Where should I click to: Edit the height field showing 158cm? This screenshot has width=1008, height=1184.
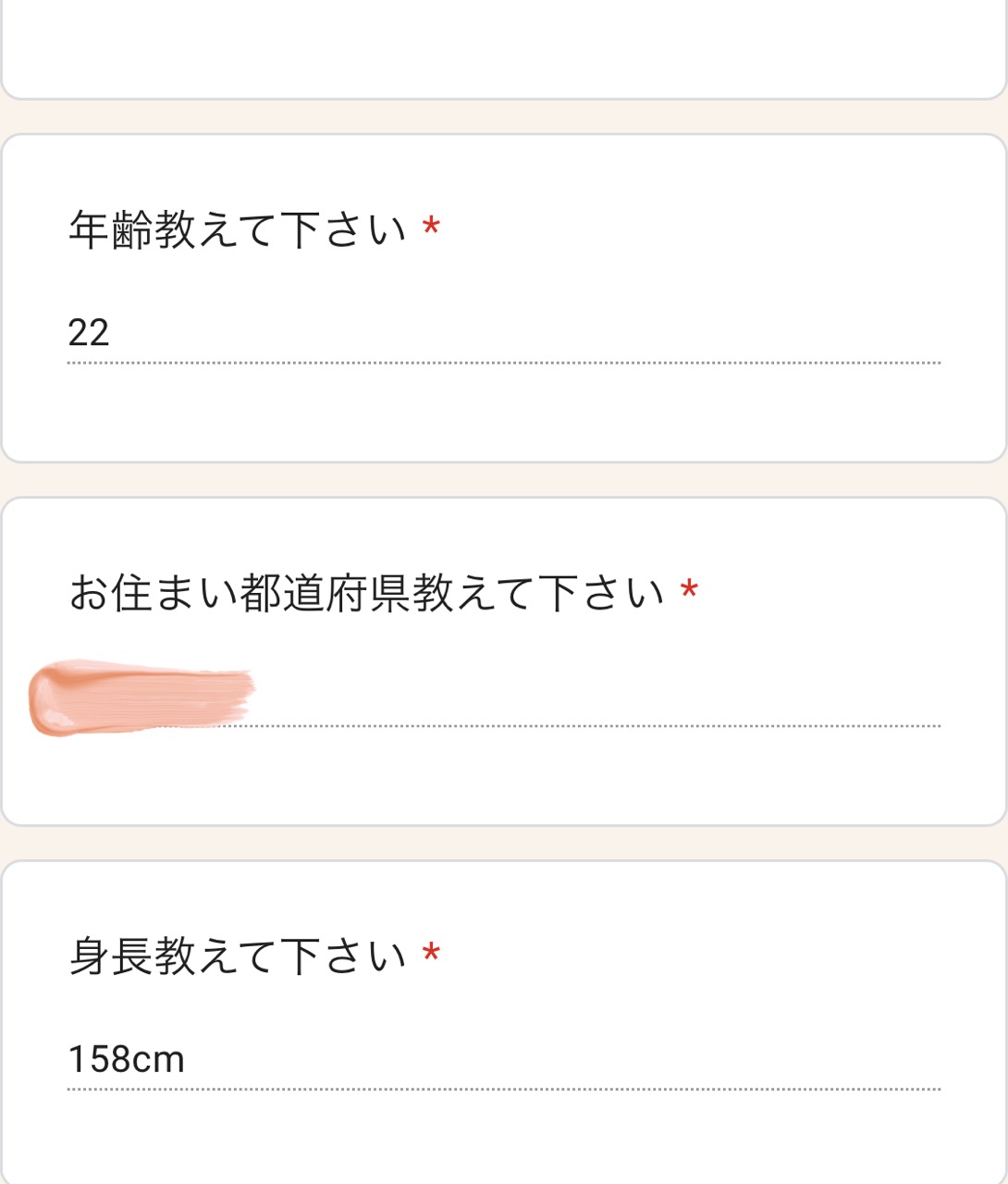point(503,1060)
